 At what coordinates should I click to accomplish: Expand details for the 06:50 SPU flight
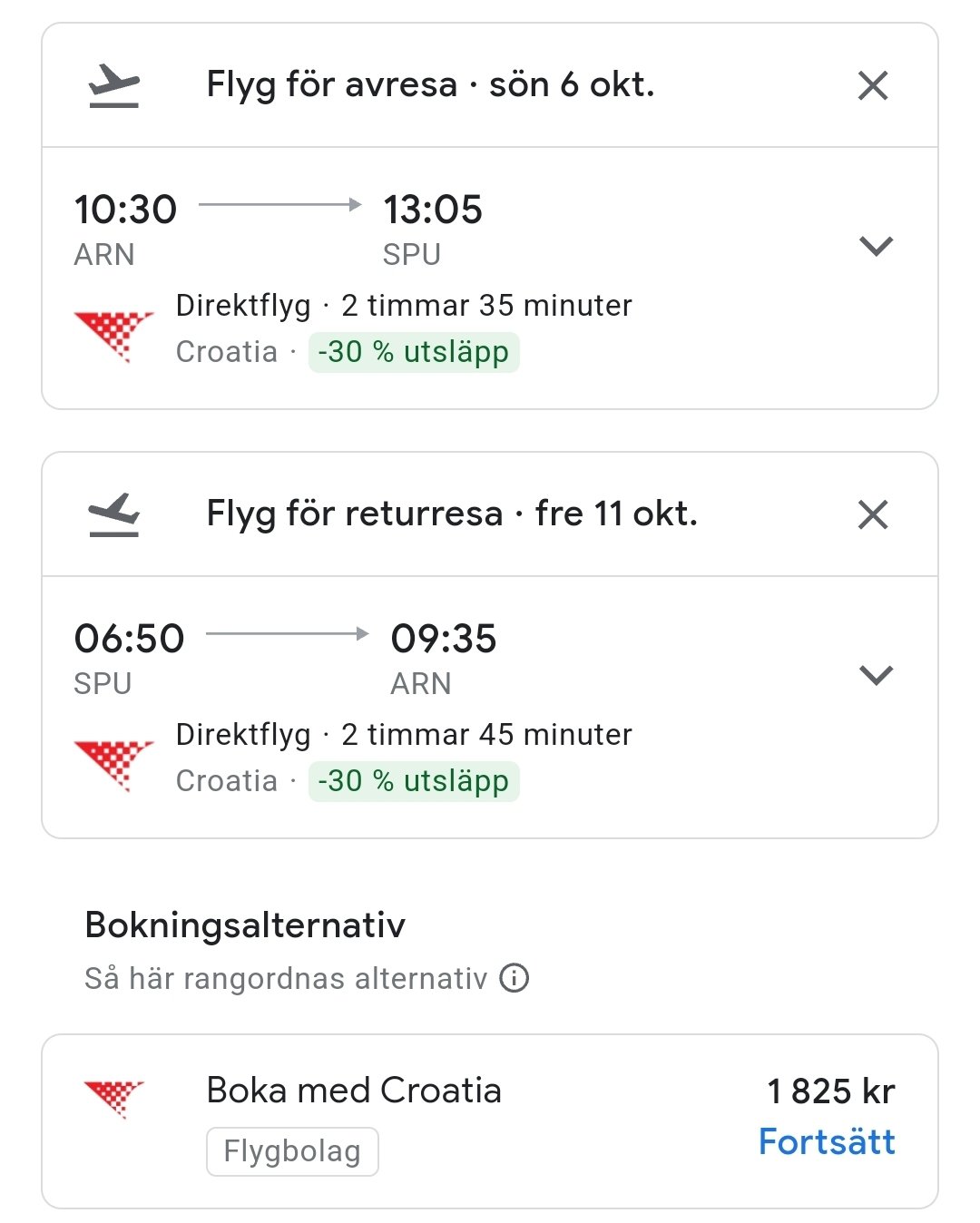(x=876, y=675)
